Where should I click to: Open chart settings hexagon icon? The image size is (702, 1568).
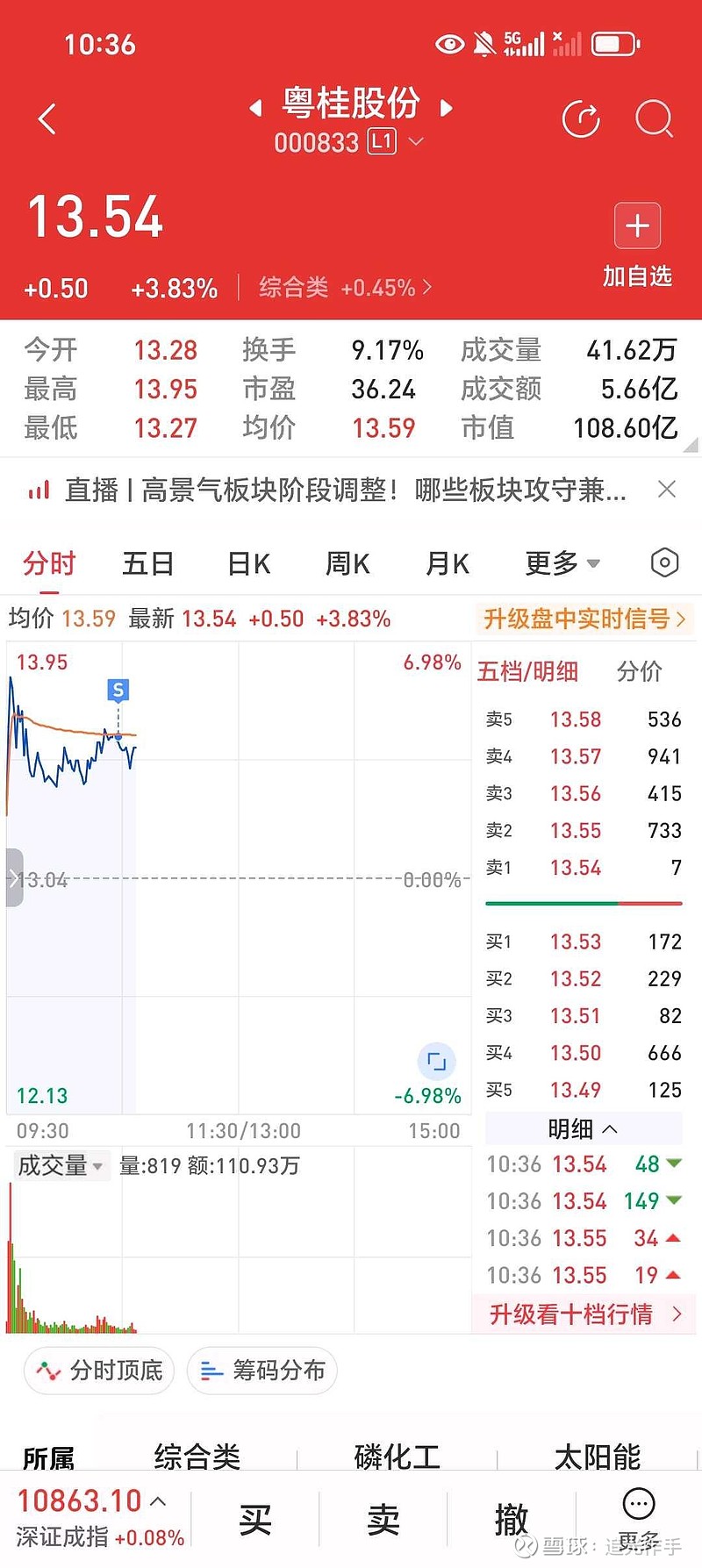pyautogui.click(x=665, y=562)
